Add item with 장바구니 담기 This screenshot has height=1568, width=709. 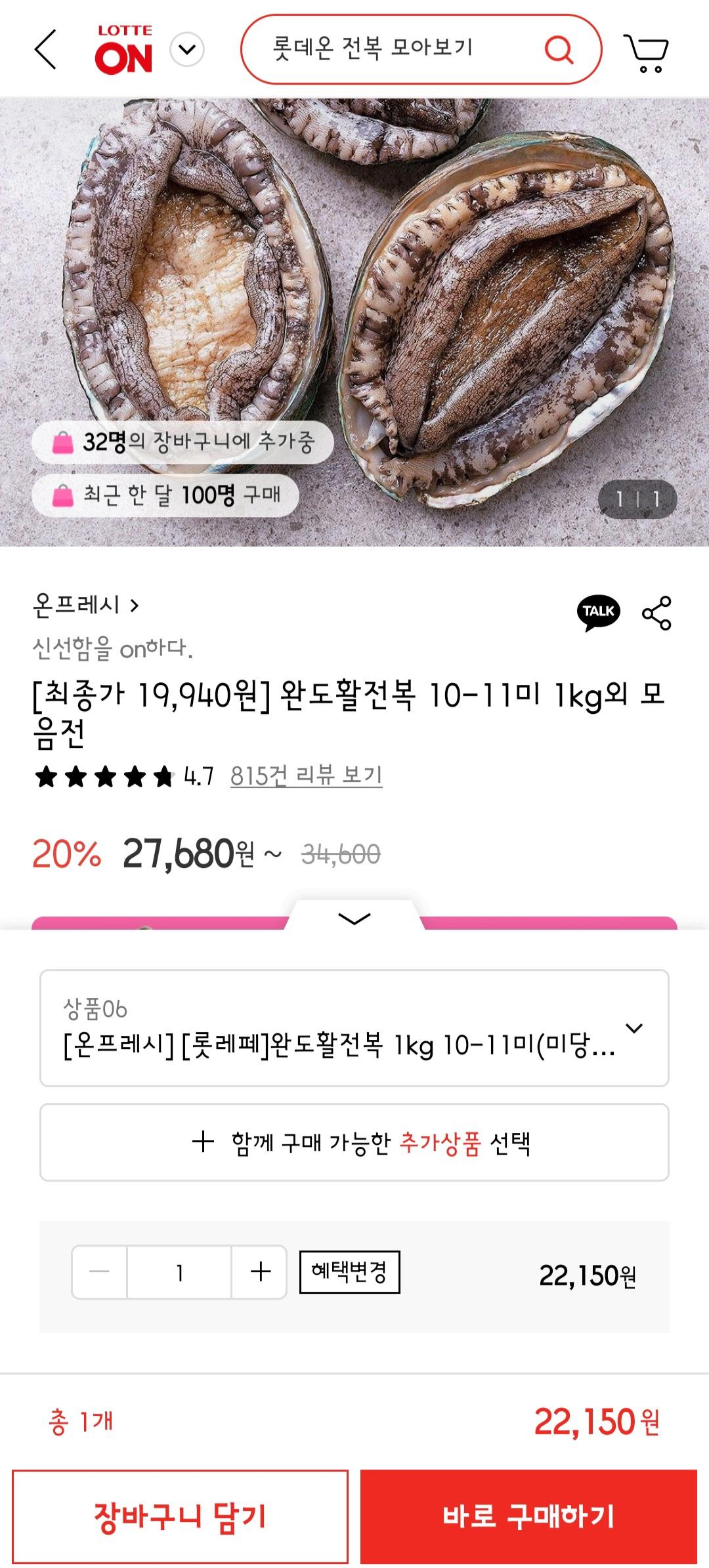coord(180,1516)
